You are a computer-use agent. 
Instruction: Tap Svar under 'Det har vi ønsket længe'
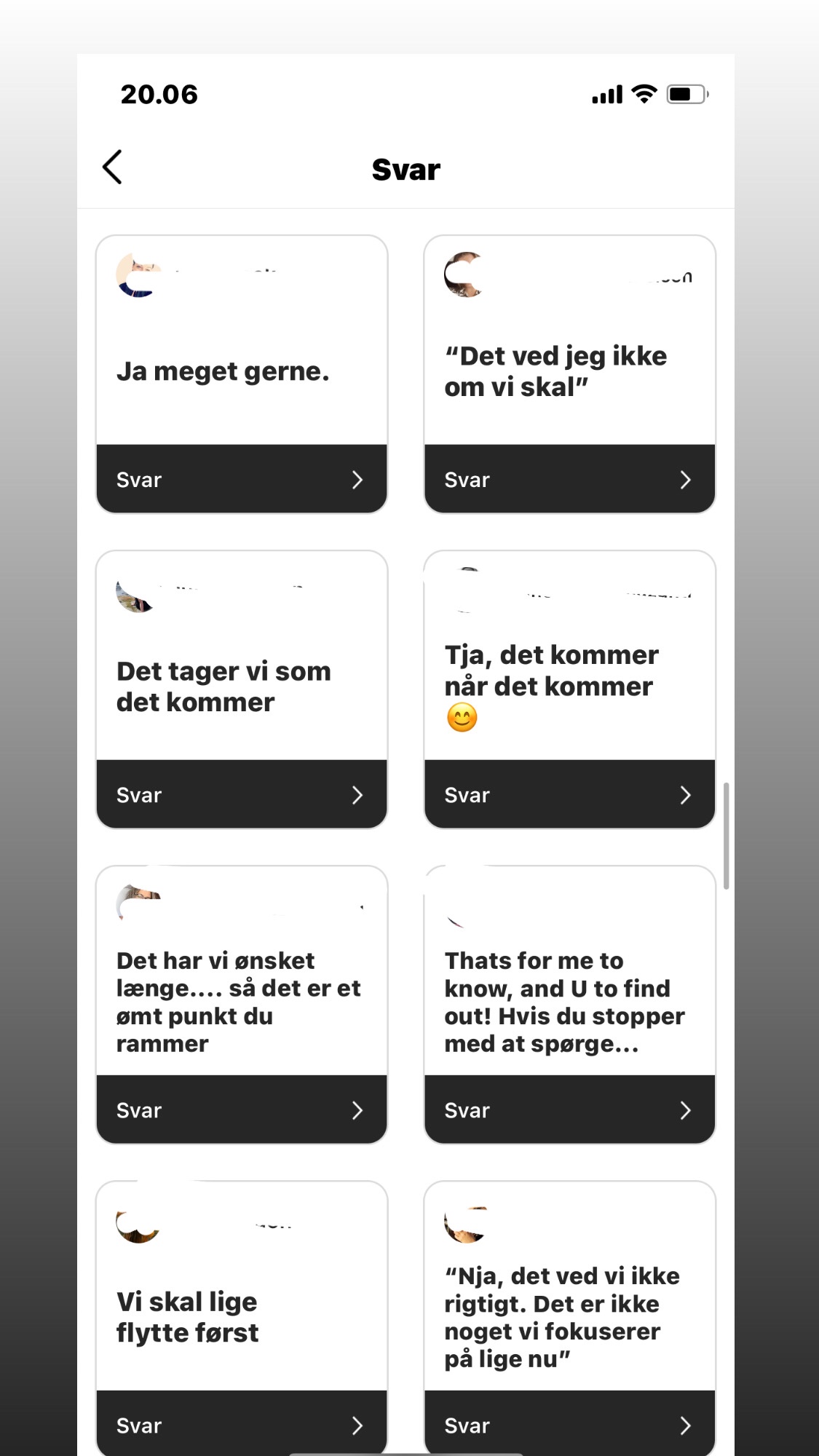tap(241, 1109)
